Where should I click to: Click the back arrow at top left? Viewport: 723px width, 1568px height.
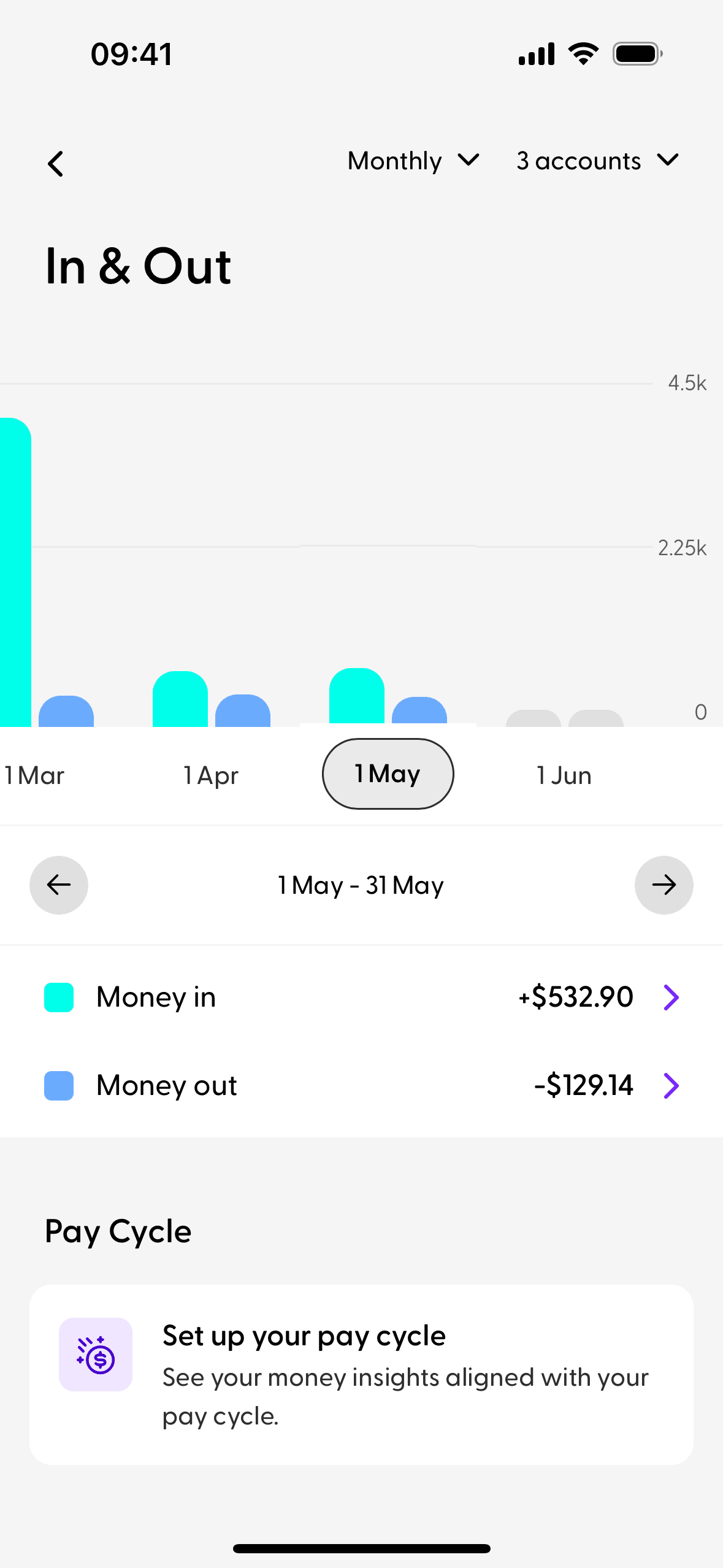[x=55, y=163]
